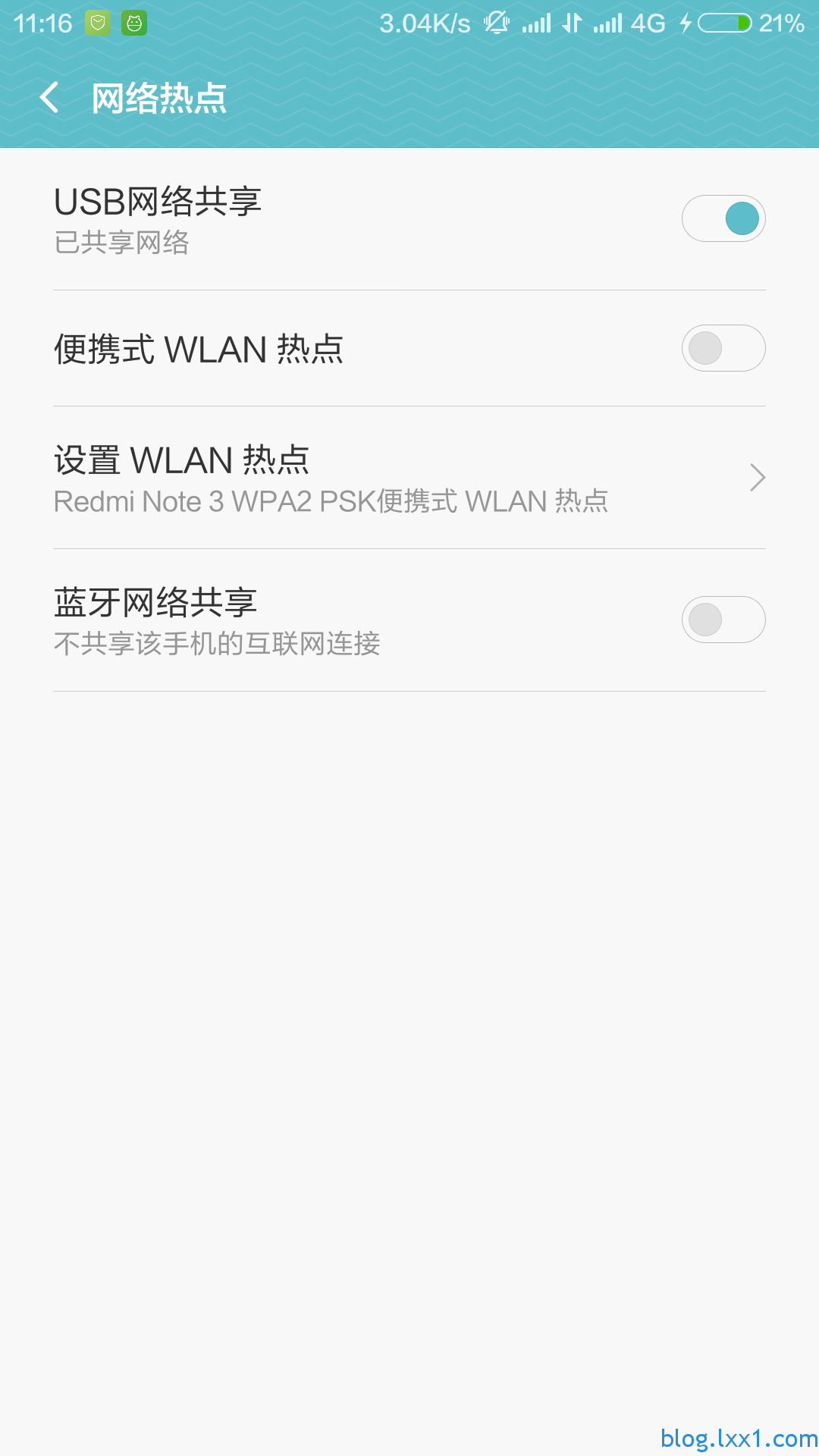This screenshot has height=1456, width=819.
Task: Turn on the 蓝牙网络共享 switch
Action: [x=723, y=620]
